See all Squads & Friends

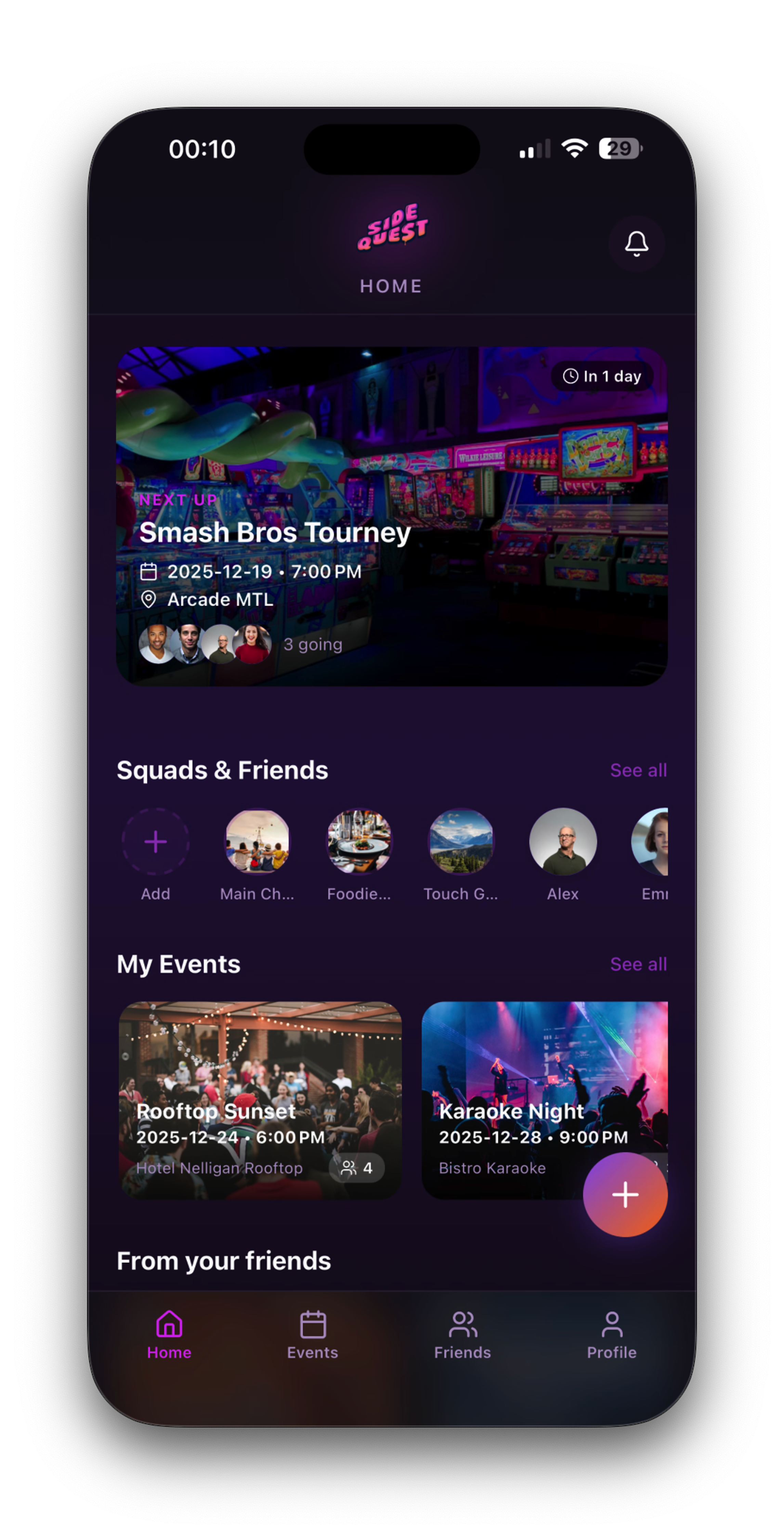pos(638,770)
